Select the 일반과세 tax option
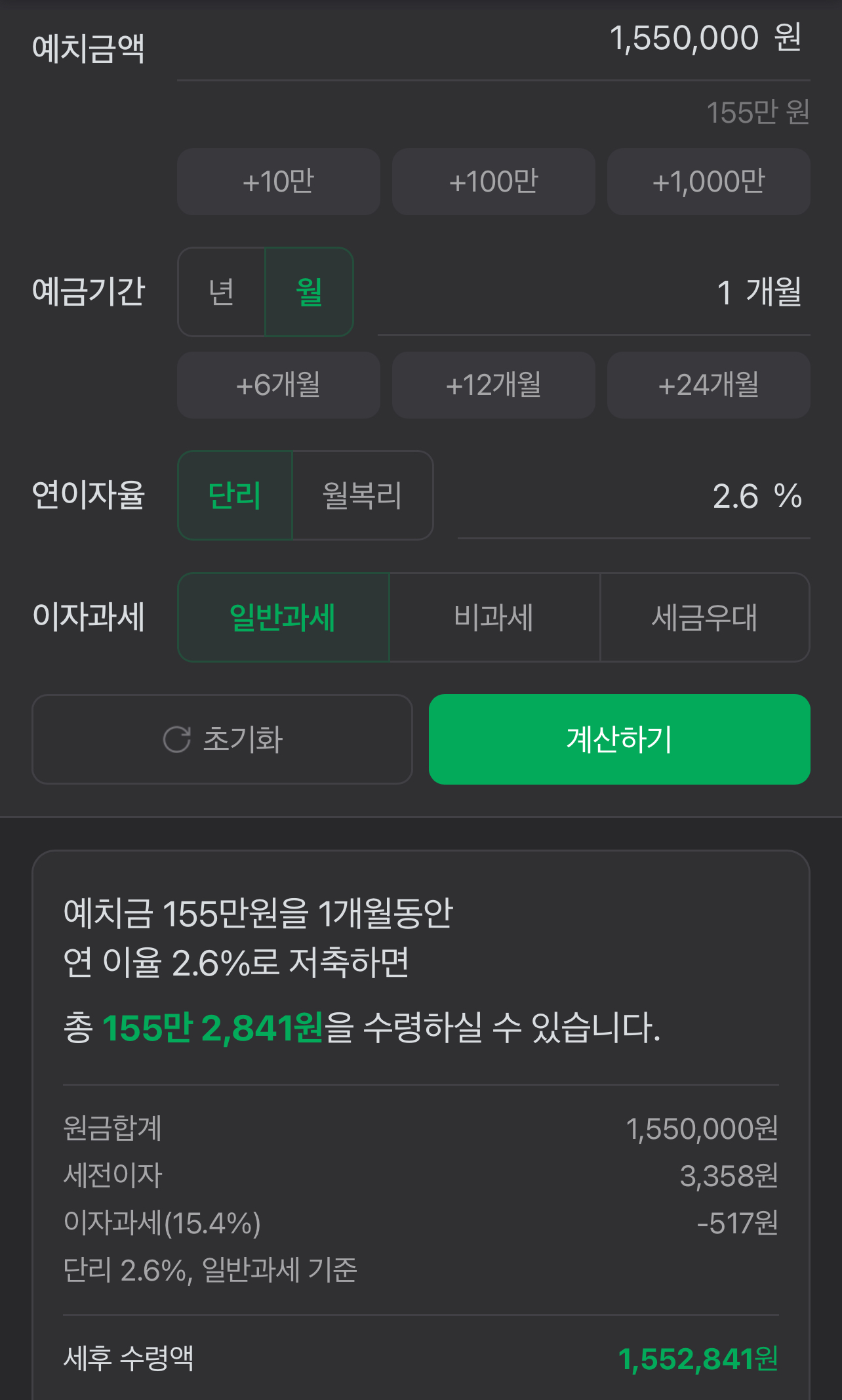The height and width of the screenshot is (1400, 842). (283, 617)
